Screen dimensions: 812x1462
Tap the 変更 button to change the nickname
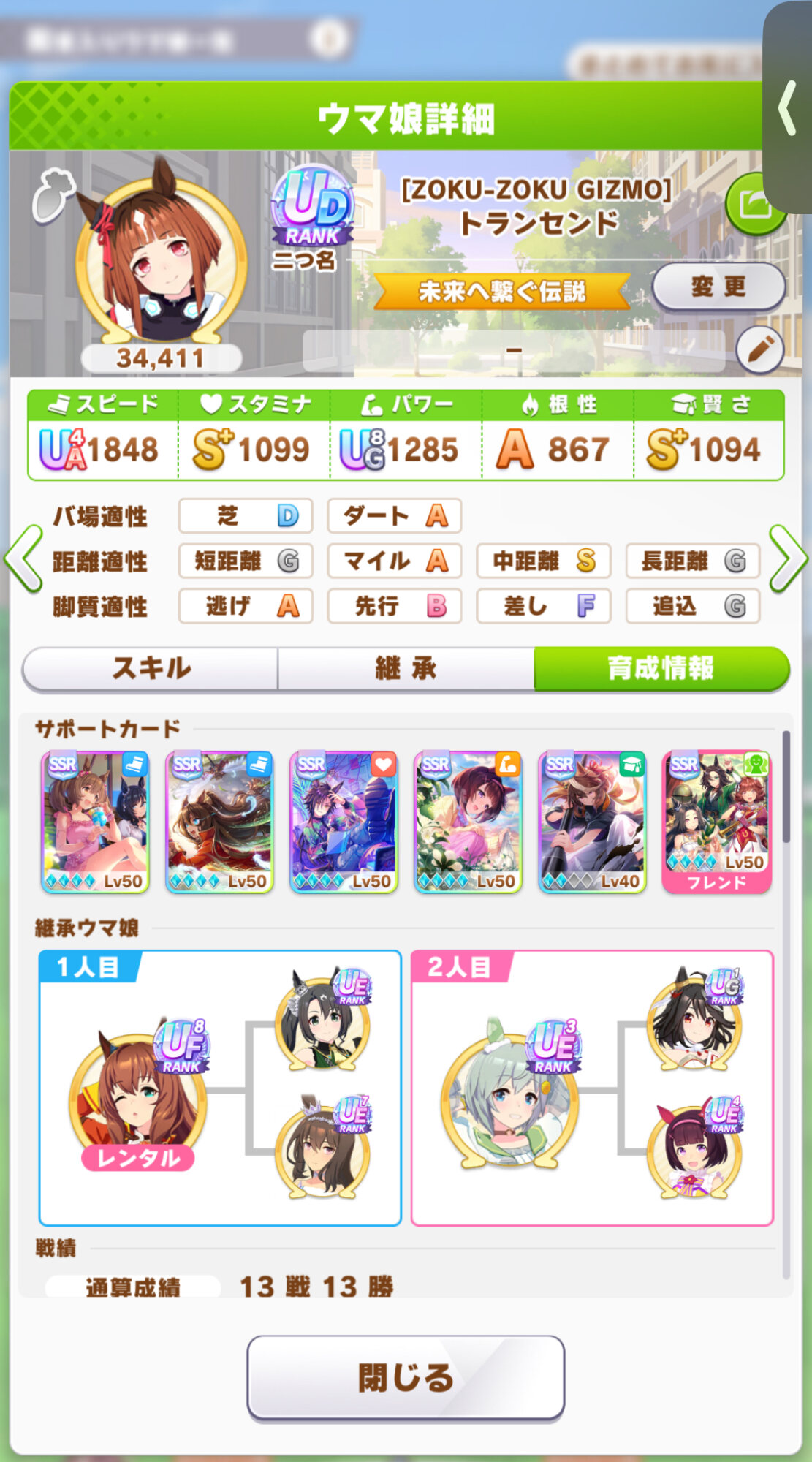[x=718, y=287]
